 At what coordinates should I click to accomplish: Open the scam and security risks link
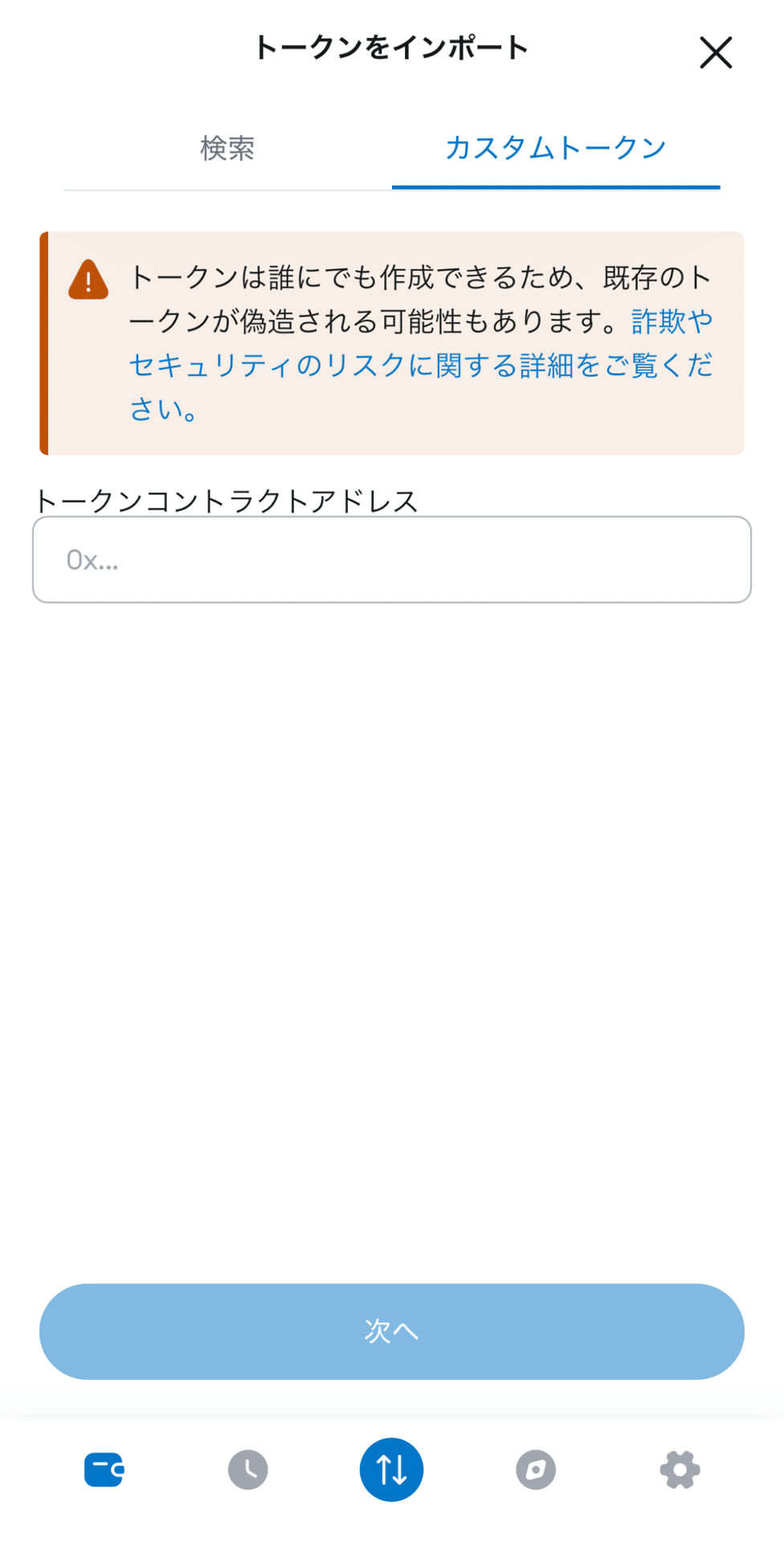(x=420, y=366)
